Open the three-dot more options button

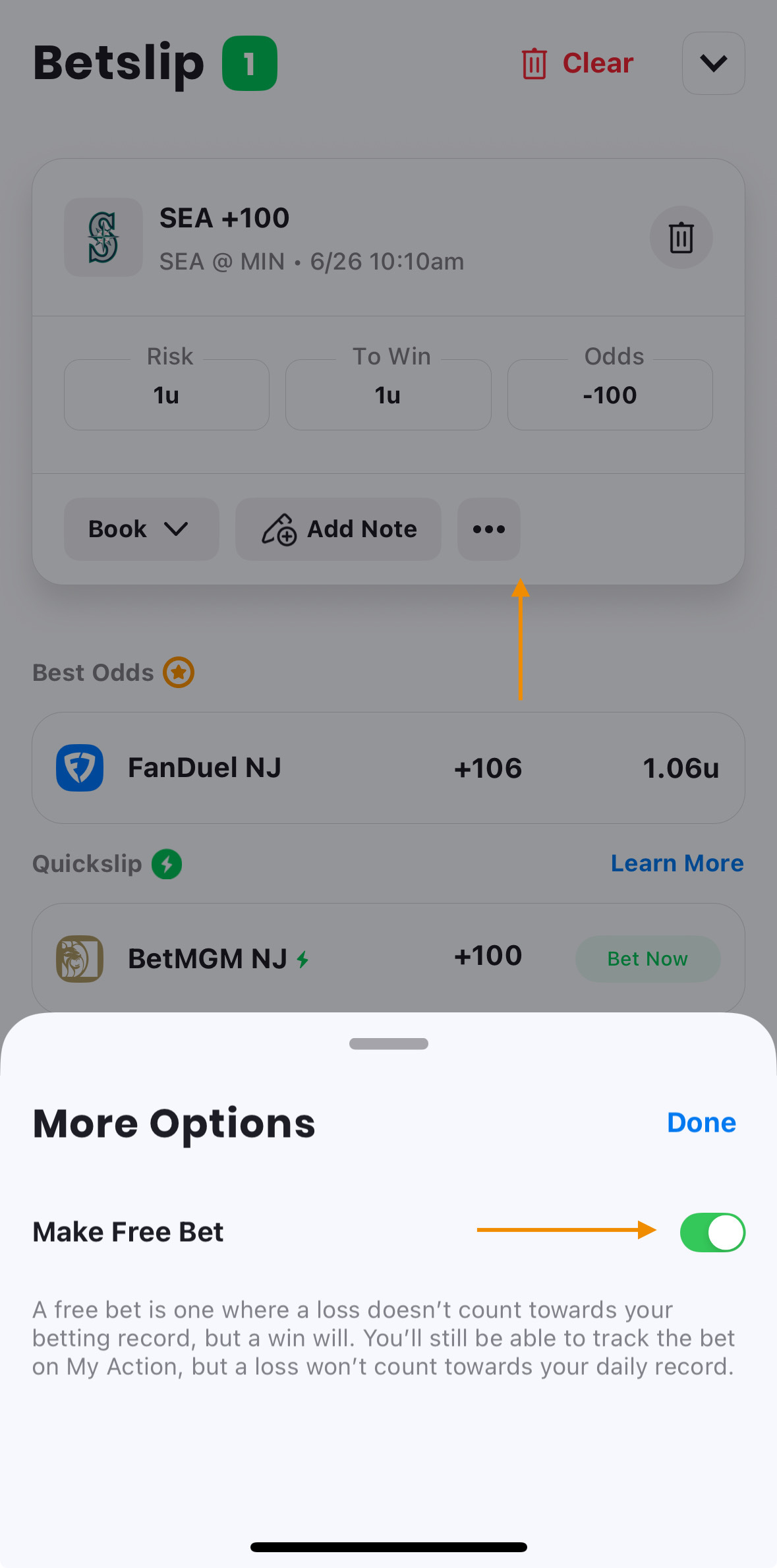click(489, 529)
